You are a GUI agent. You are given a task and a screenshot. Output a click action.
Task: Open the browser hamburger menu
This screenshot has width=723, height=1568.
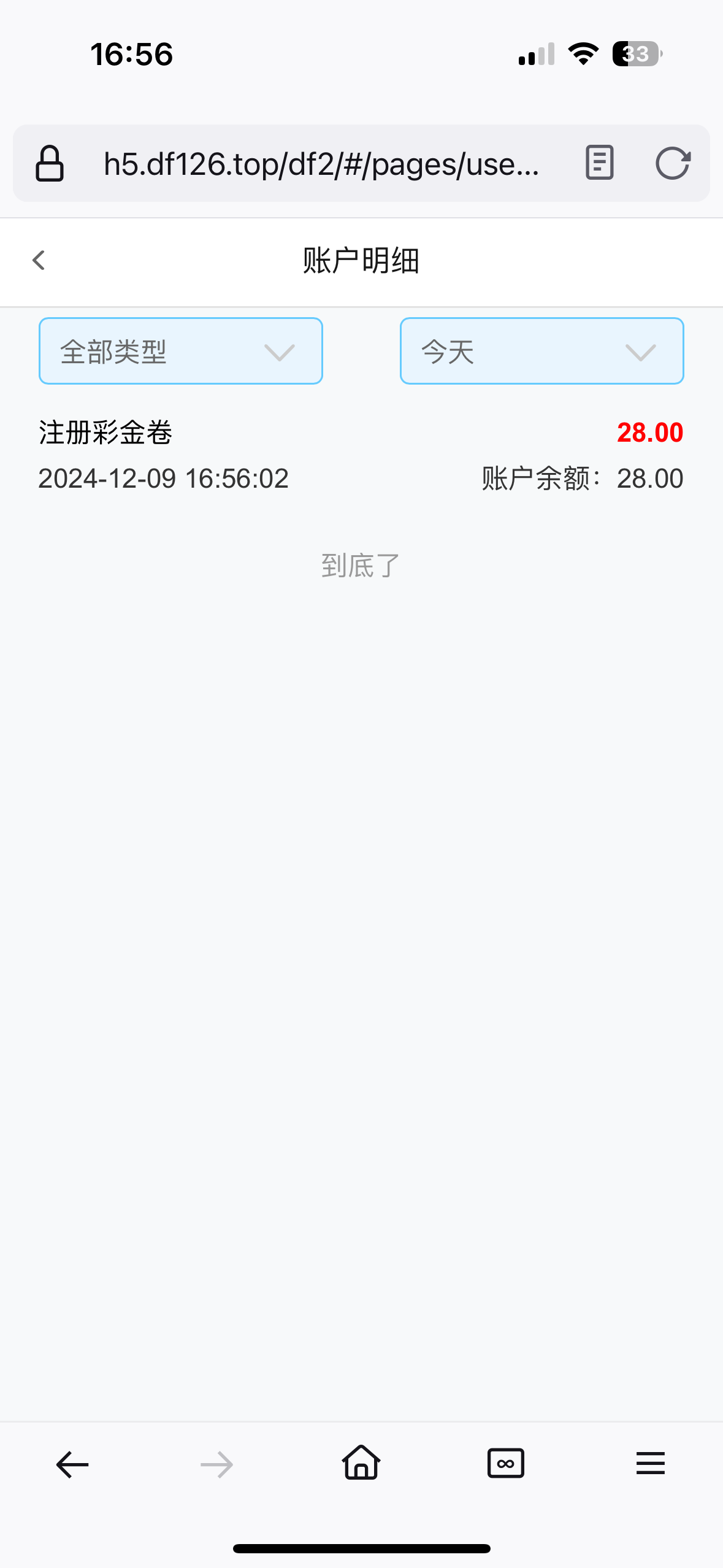(650, 1464)
